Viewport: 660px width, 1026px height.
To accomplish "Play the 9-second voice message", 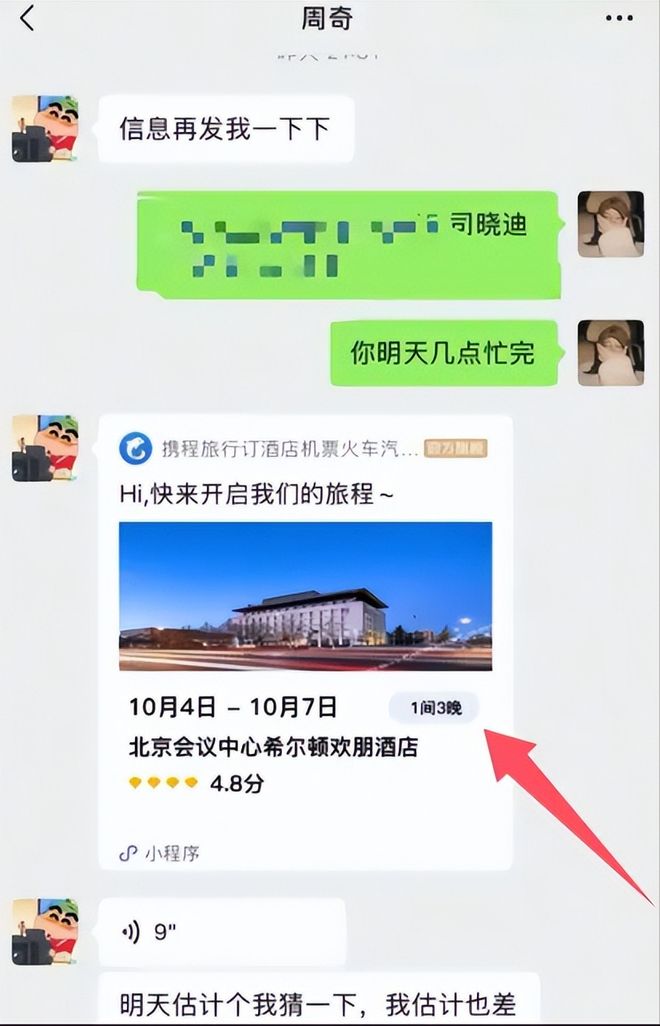I will [x=222, y=932].
